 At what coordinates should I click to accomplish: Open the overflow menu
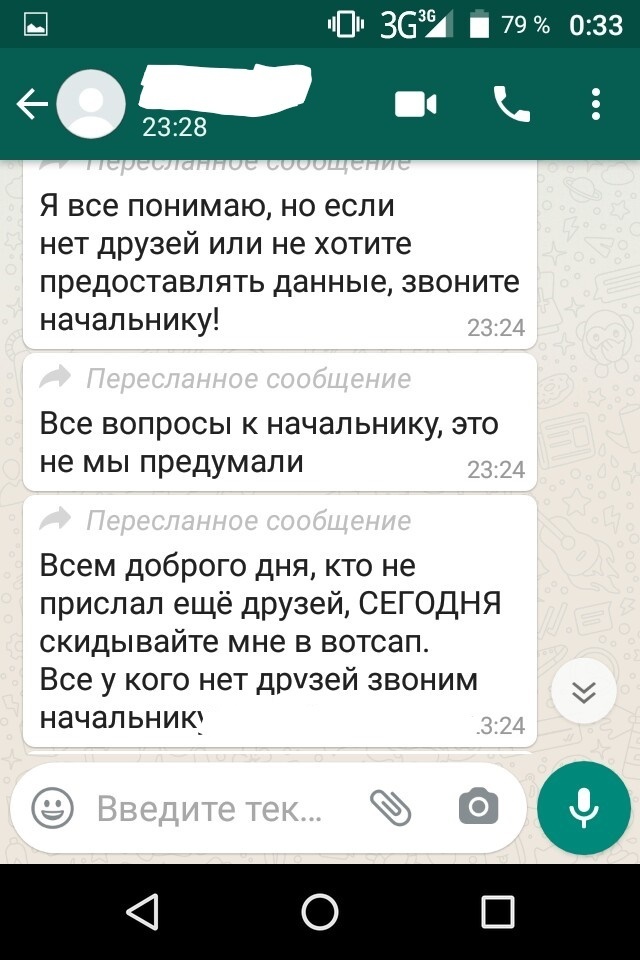(596, 104)
